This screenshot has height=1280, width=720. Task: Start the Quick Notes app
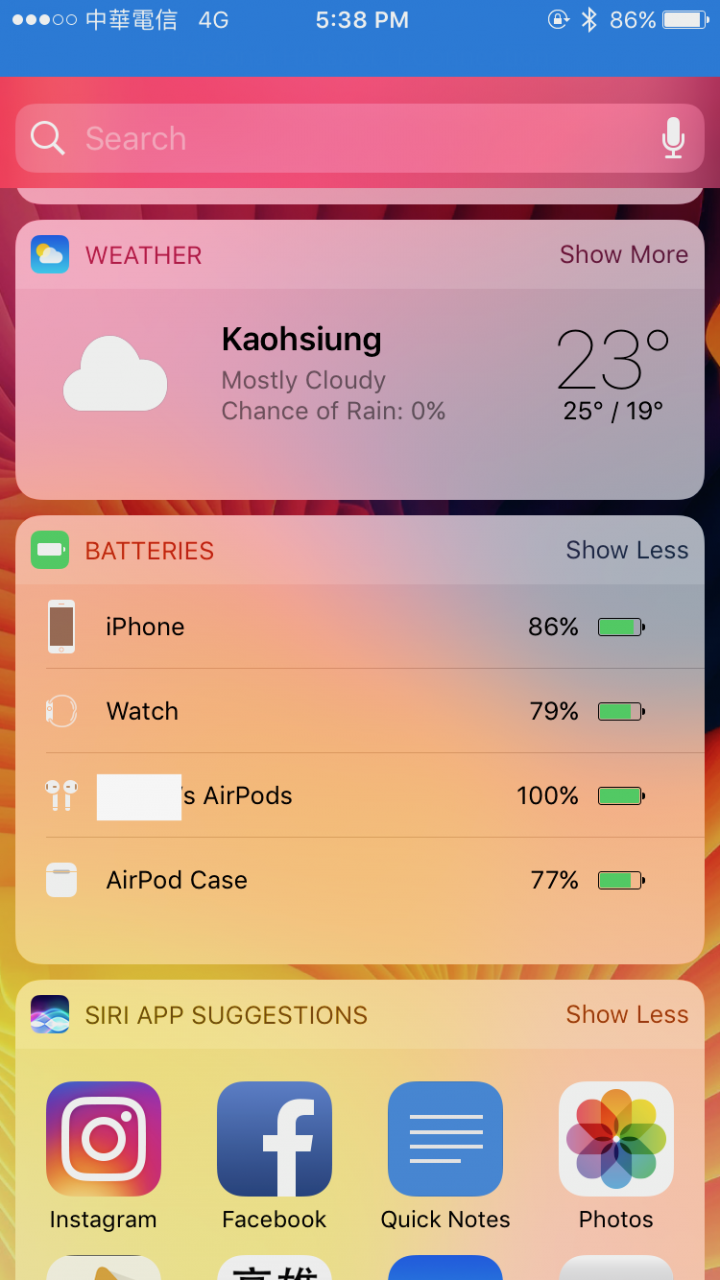click(445, 1139)
